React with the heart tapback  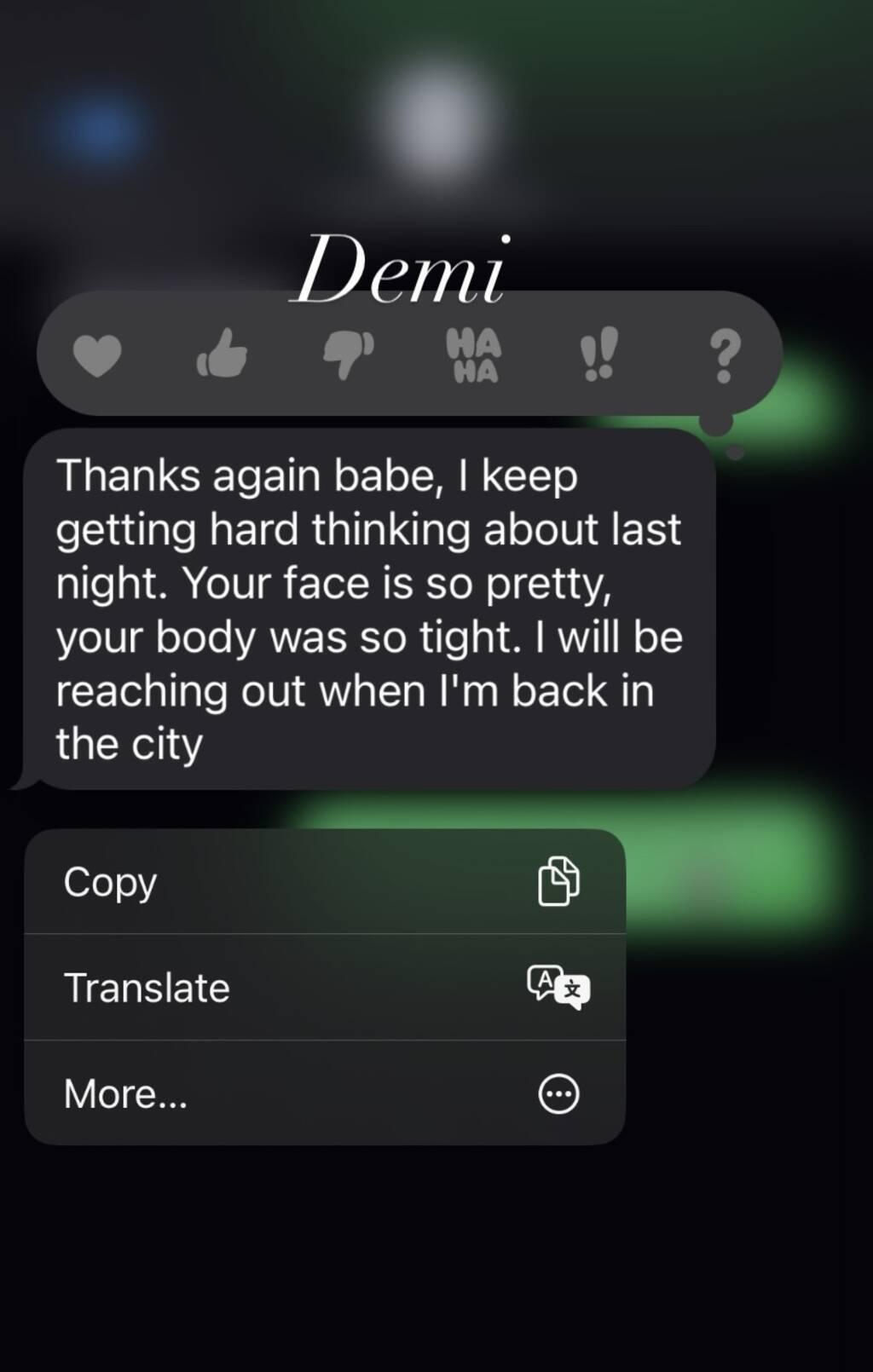tap(97, 355)
